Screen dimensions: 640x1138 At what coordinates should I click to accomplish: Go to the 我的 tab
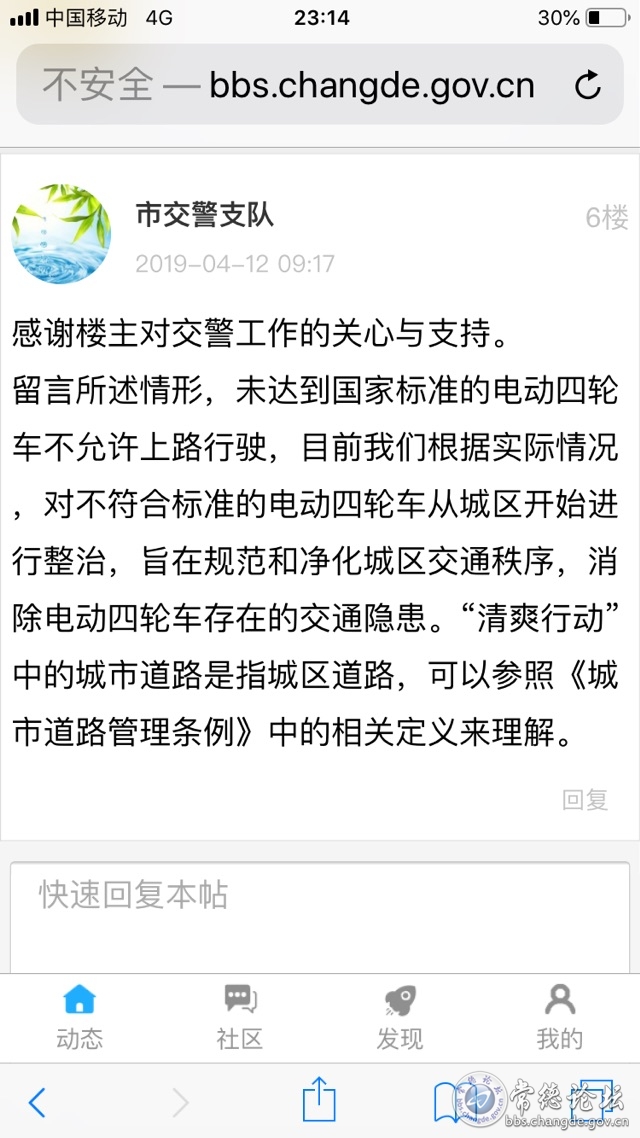[559, 1017]
